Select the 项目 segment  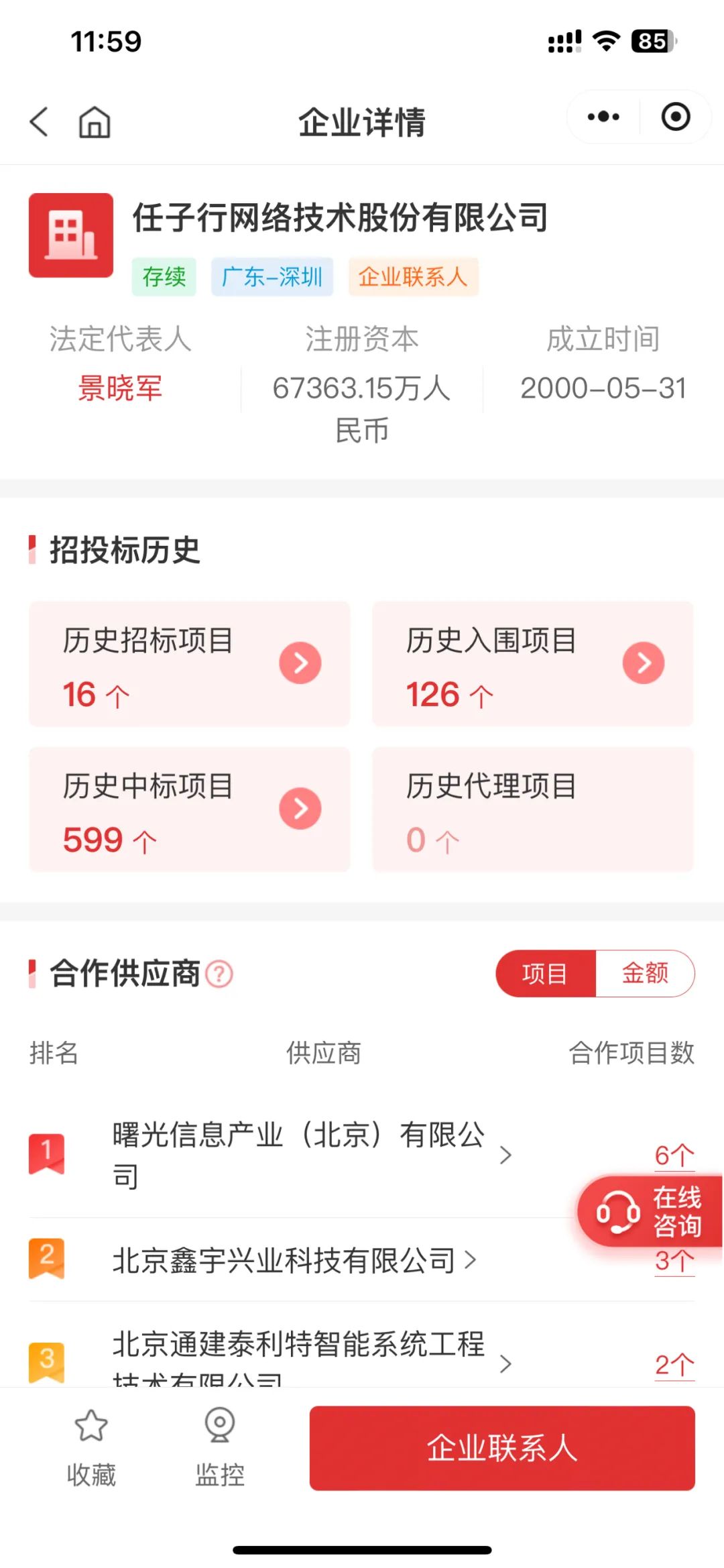pos(545,973)
